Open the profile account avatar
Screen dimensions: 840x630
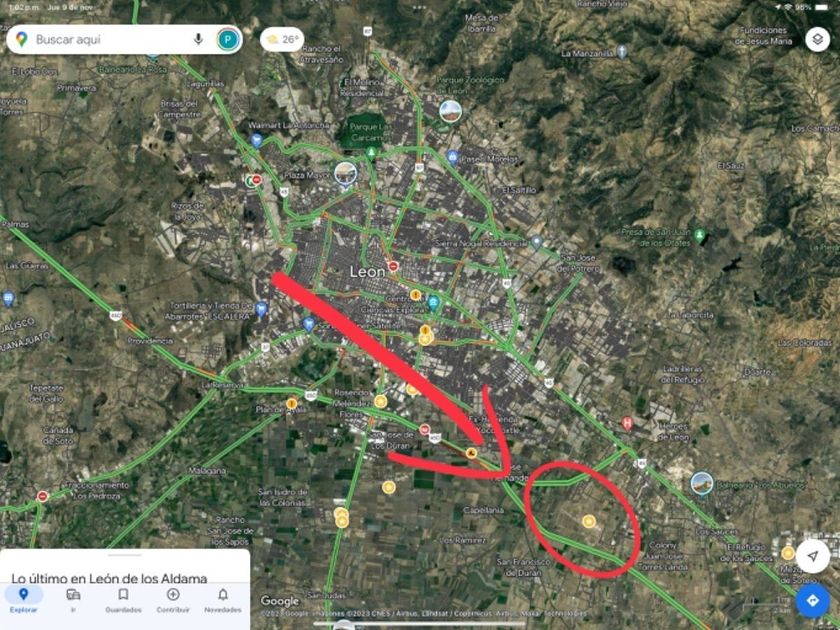click(x=228, y=40)
